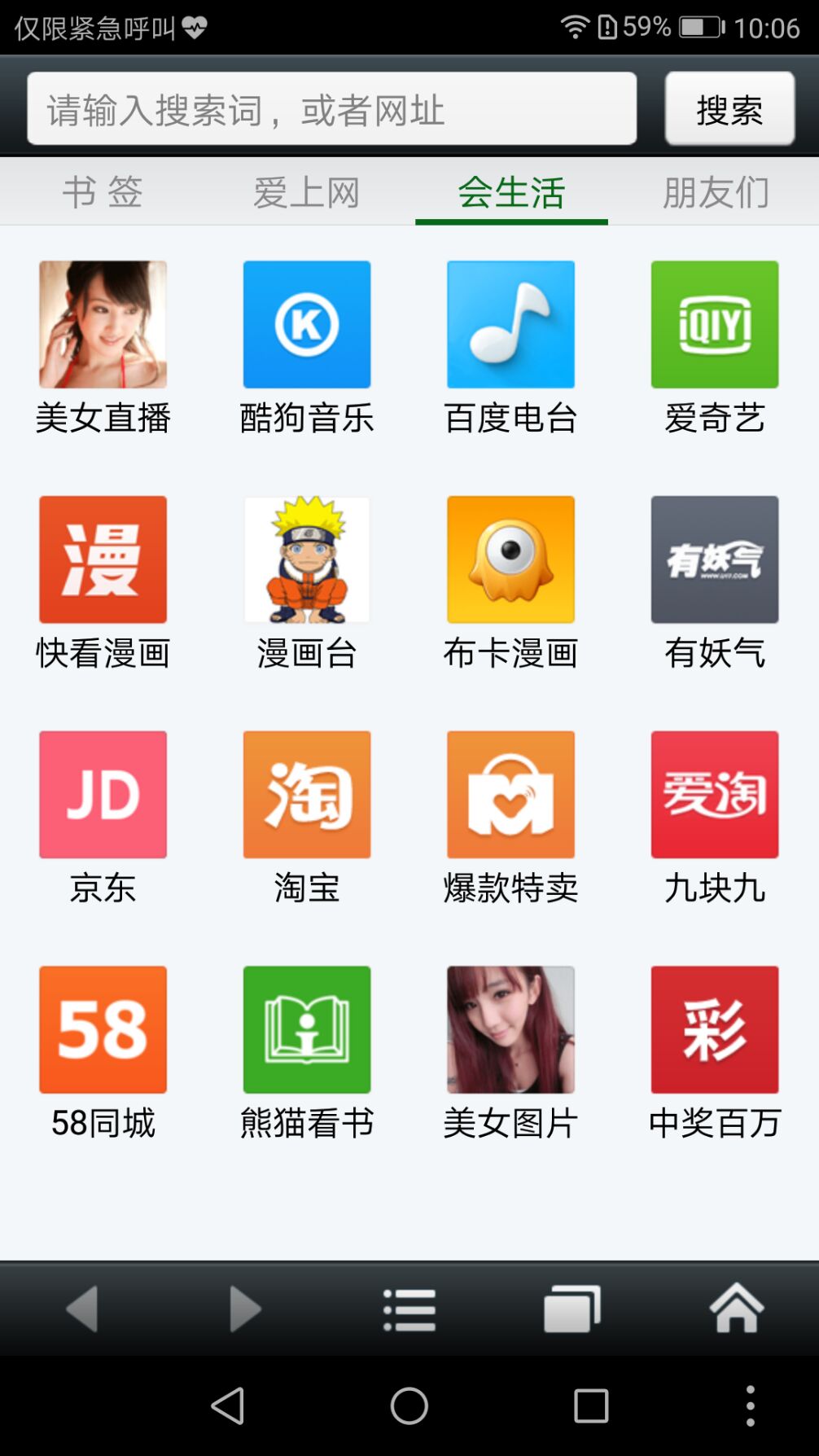Switch to the 朋友们 (Friends) tab
The height and width of the screenshot is (1456, 819).
(716, 192)
